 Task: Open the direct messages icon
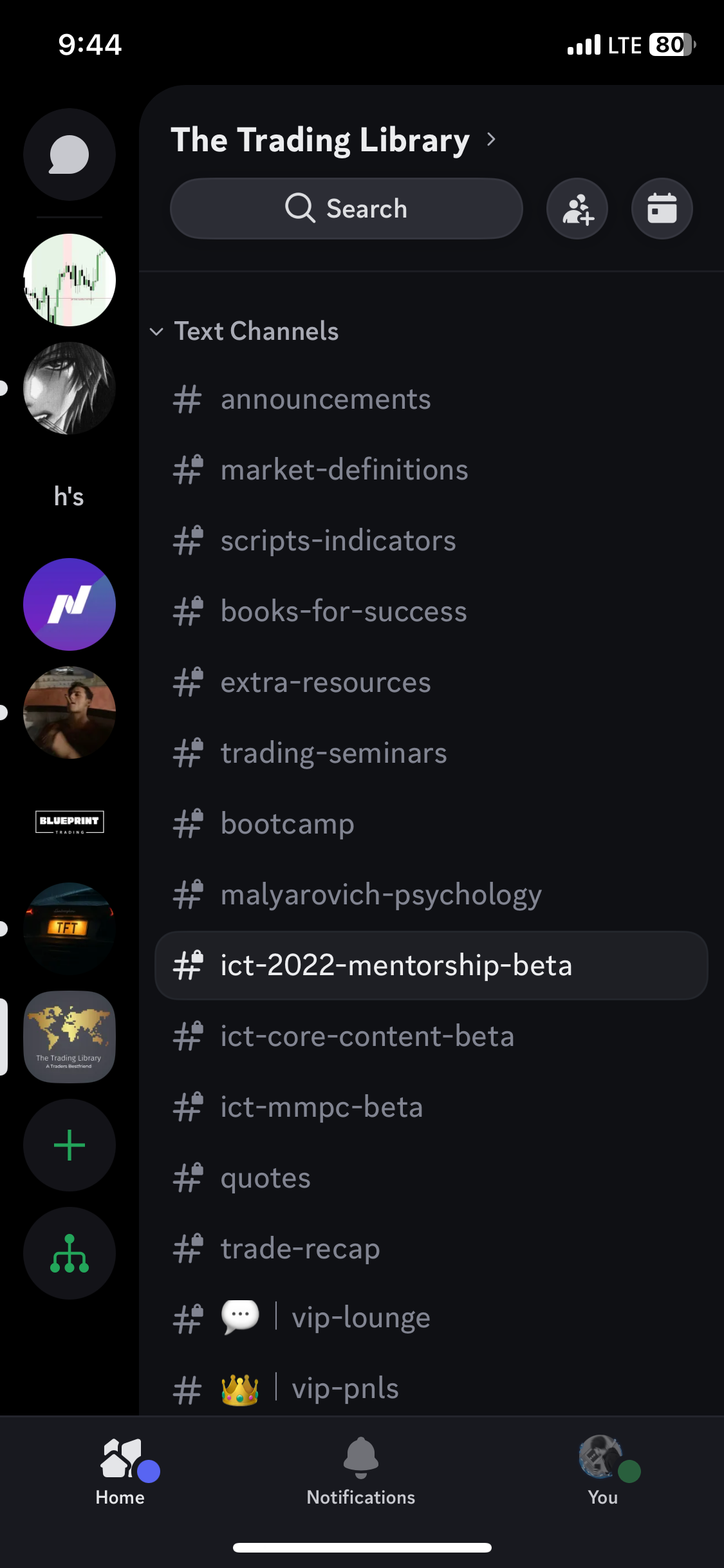69,153
